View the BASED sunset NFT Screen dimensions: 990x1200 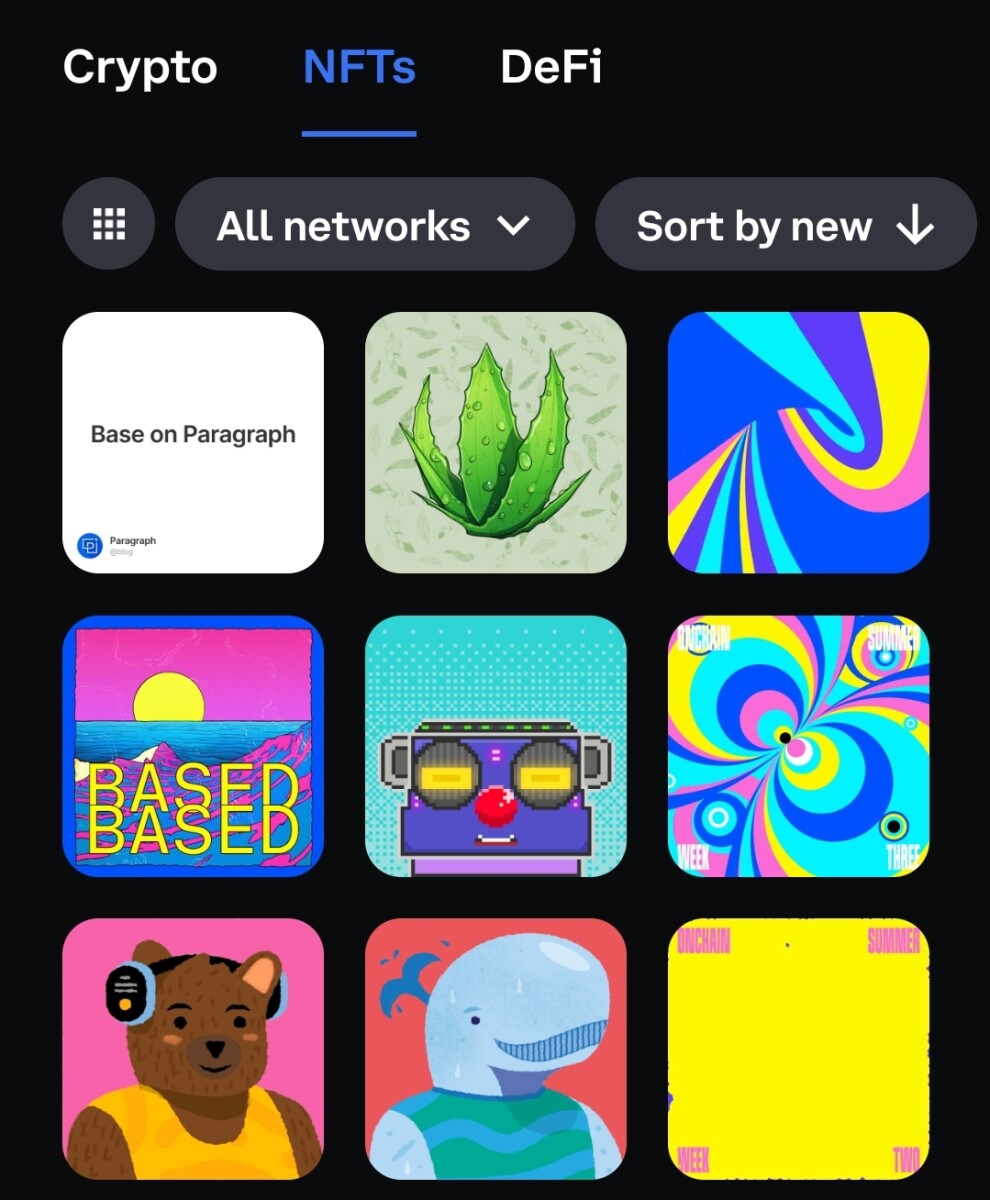click(193, 746)
